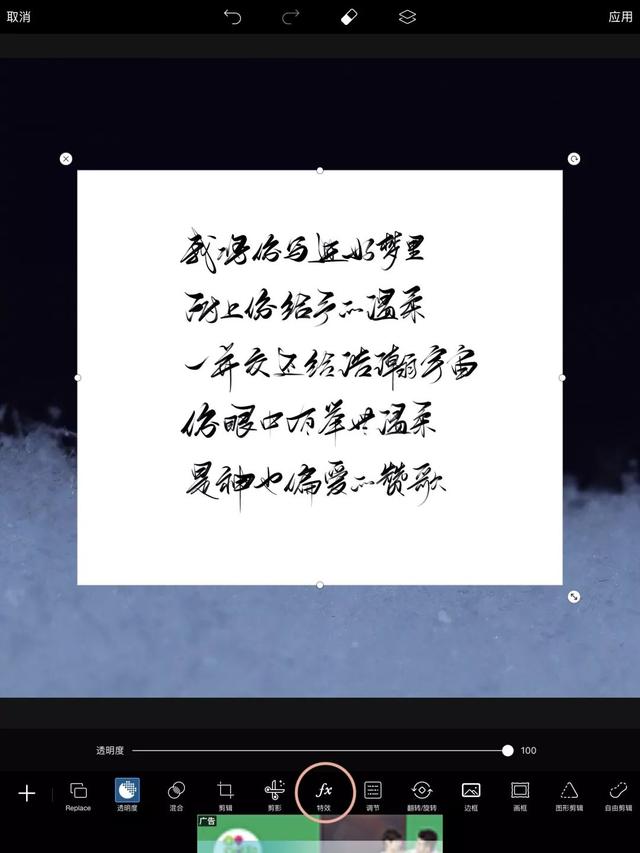Screen dimensions: 640x853
Task: Select the 透明度 opacity tool
Action: pyautogui.click(x=127, y=793)
